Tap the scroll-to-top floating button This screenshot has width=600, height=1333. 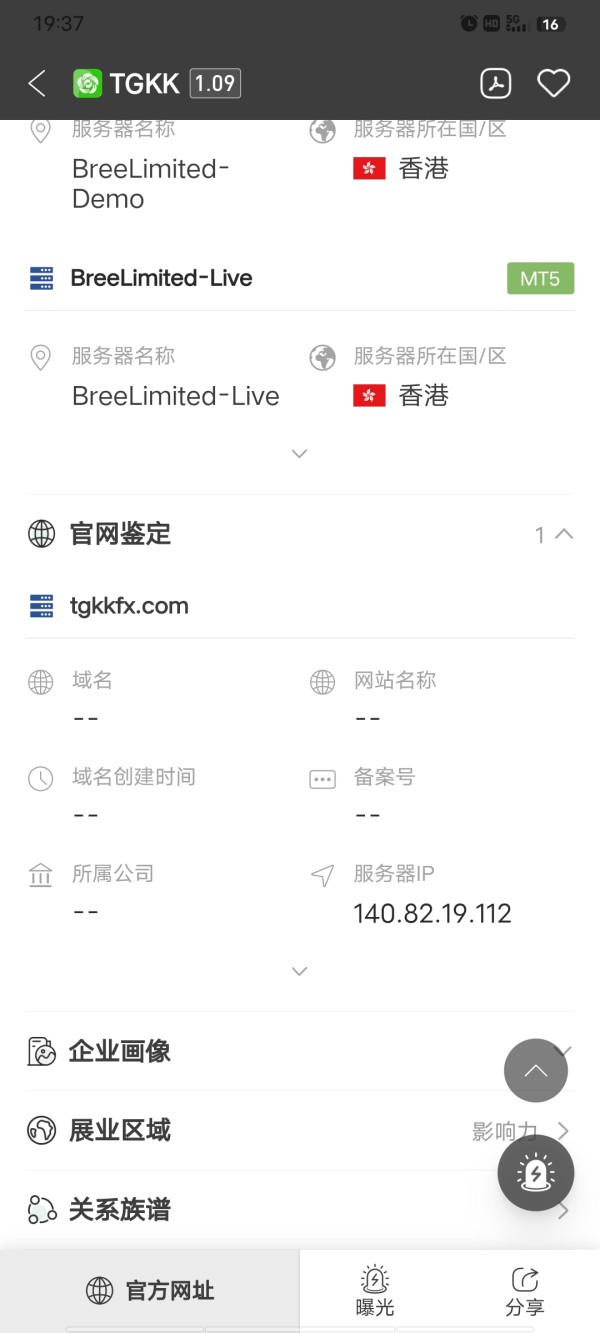coord(536,1071)
